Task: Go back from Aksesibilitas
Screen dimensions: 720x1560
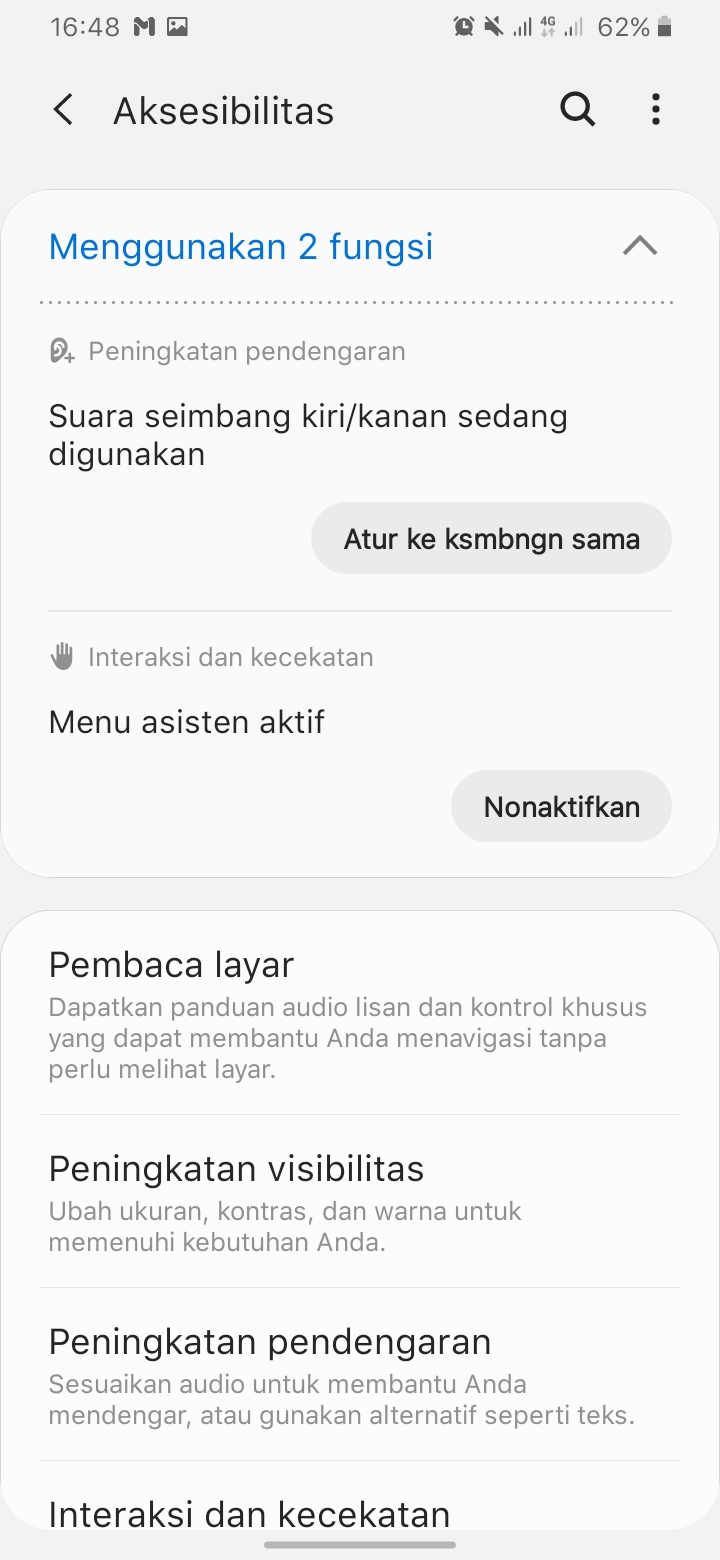Action: point(63,110)
